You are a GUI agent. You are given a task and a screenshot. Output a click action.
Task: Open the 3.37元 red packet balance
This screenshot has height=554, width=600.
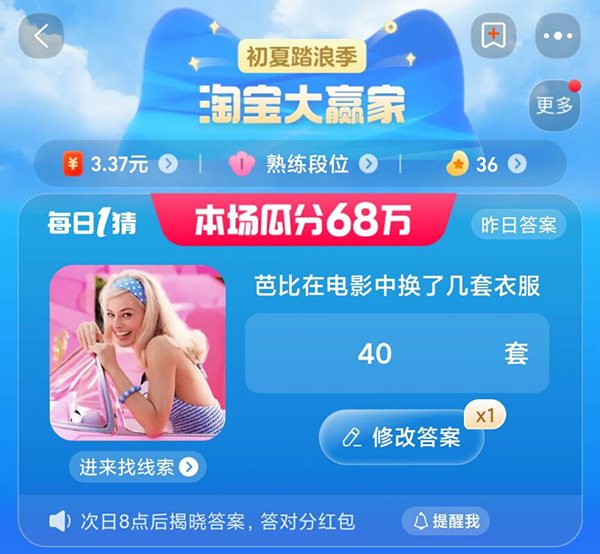119,164
